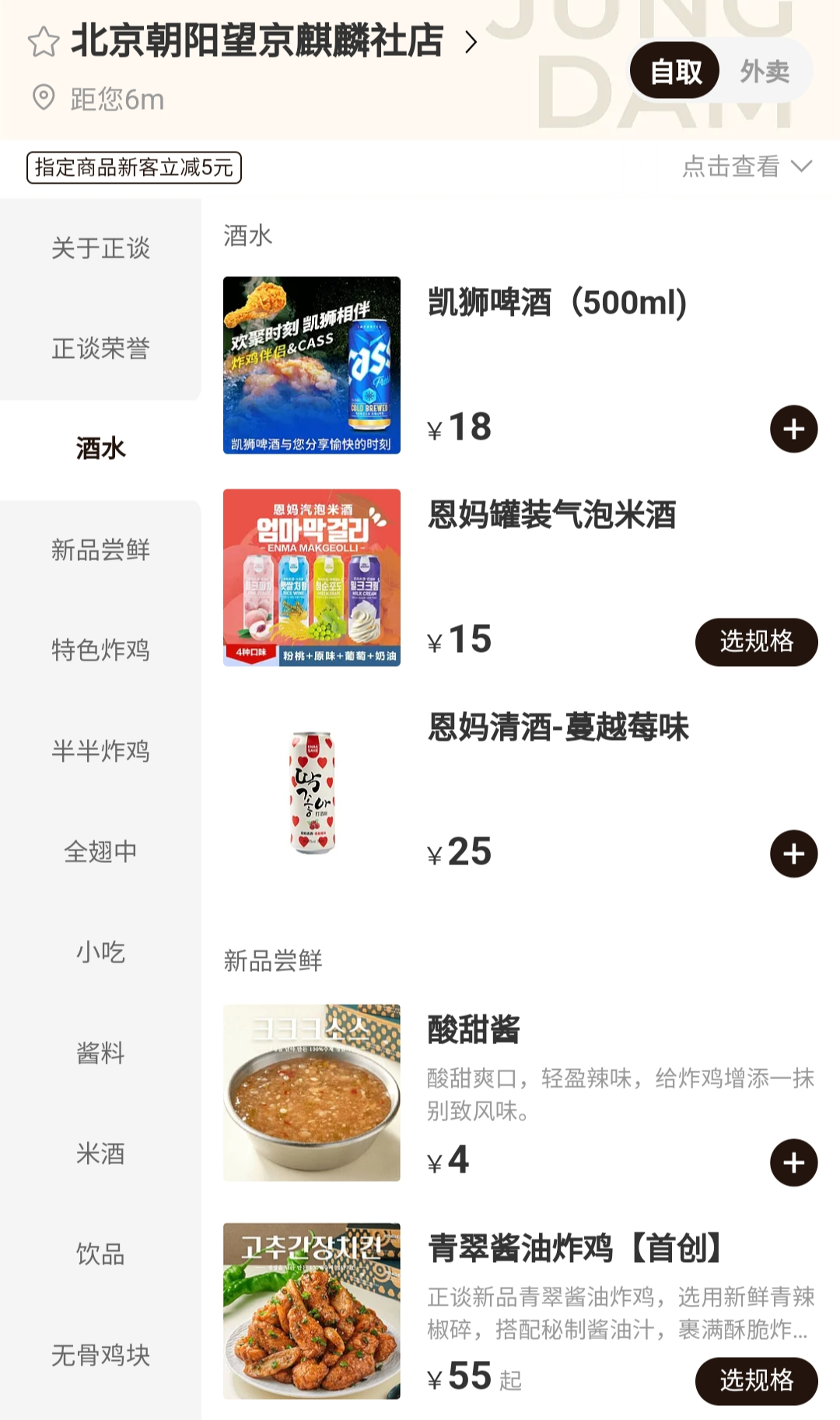Switch to the 半半炸鸡 category

point(100,751)
